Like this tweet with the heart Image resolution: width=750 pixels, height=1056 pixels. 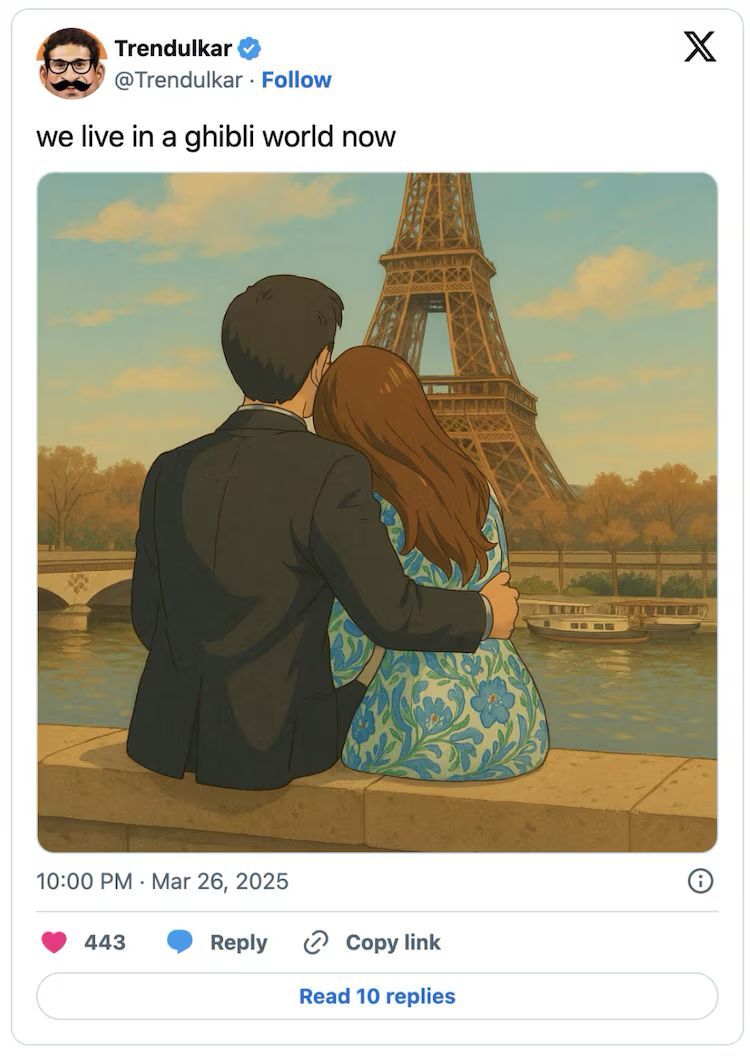point(54,942)
